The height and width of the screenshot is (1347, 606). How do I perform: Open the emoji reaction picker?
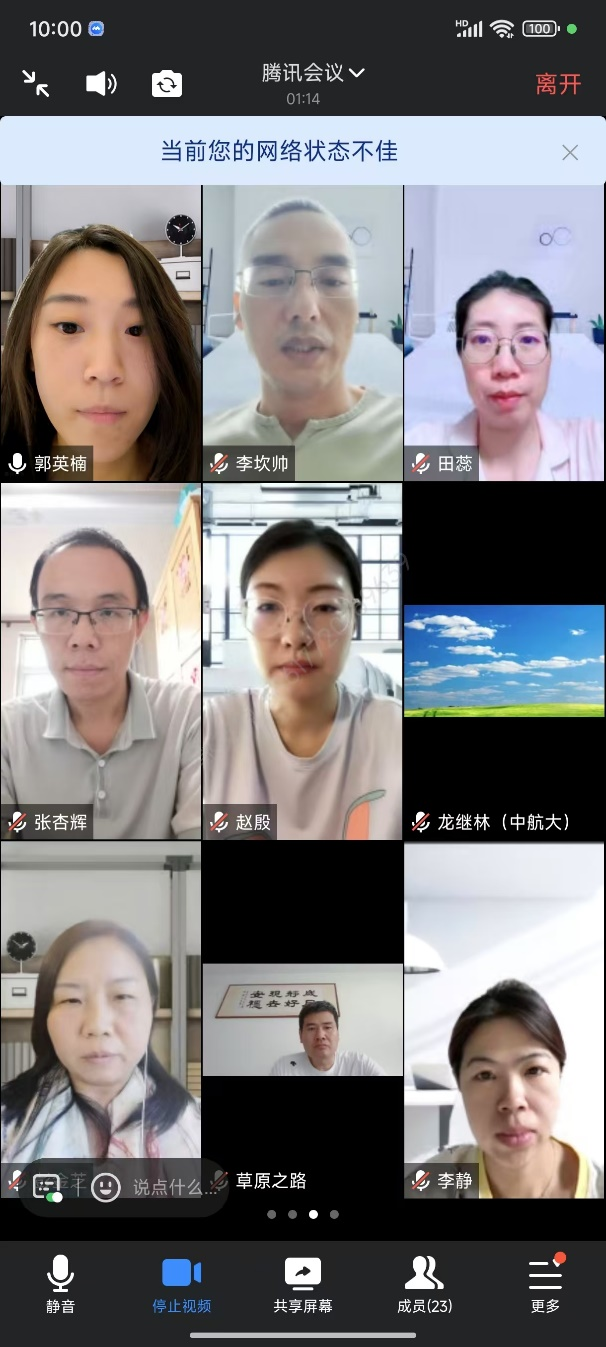tap(105, 1187)
